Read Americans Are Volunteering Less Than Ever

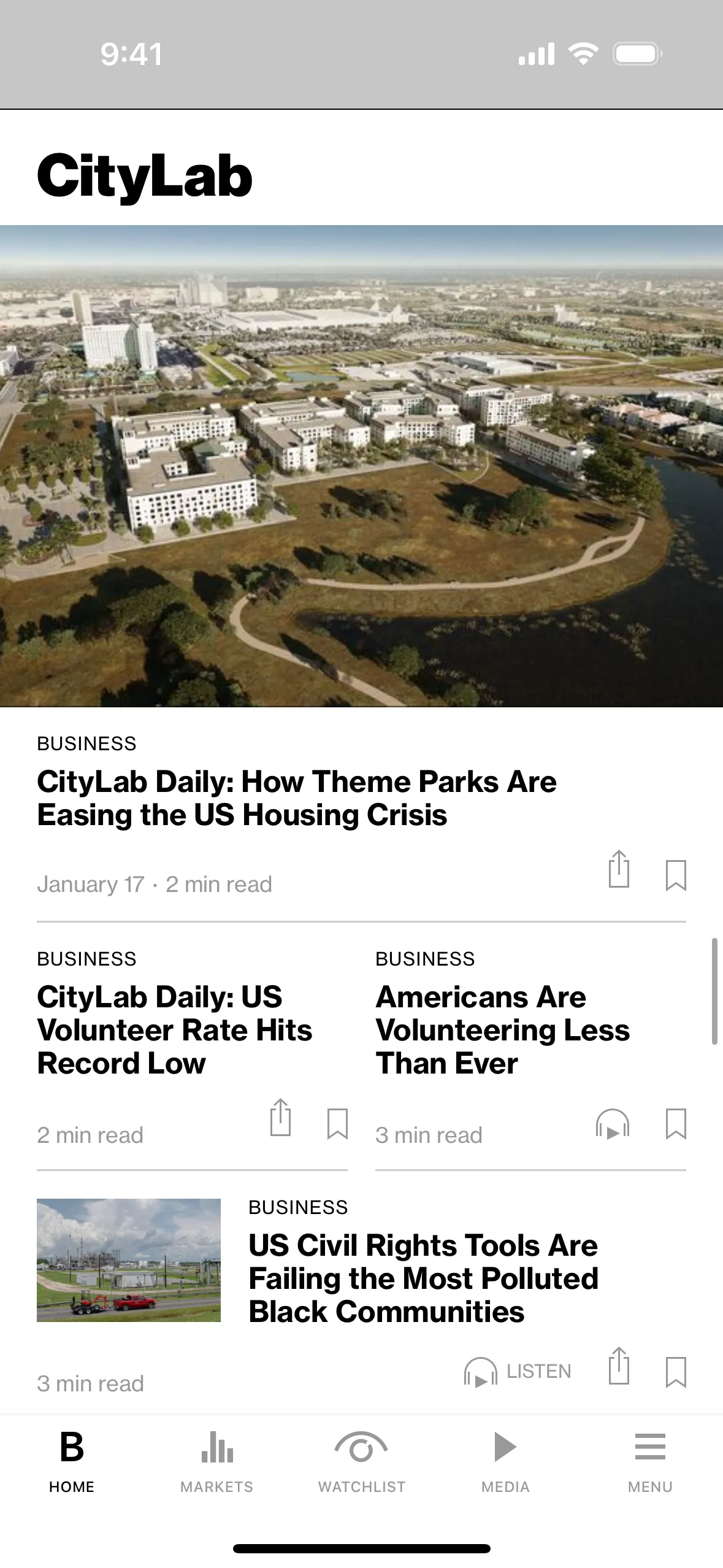[x=502, y=1030]
